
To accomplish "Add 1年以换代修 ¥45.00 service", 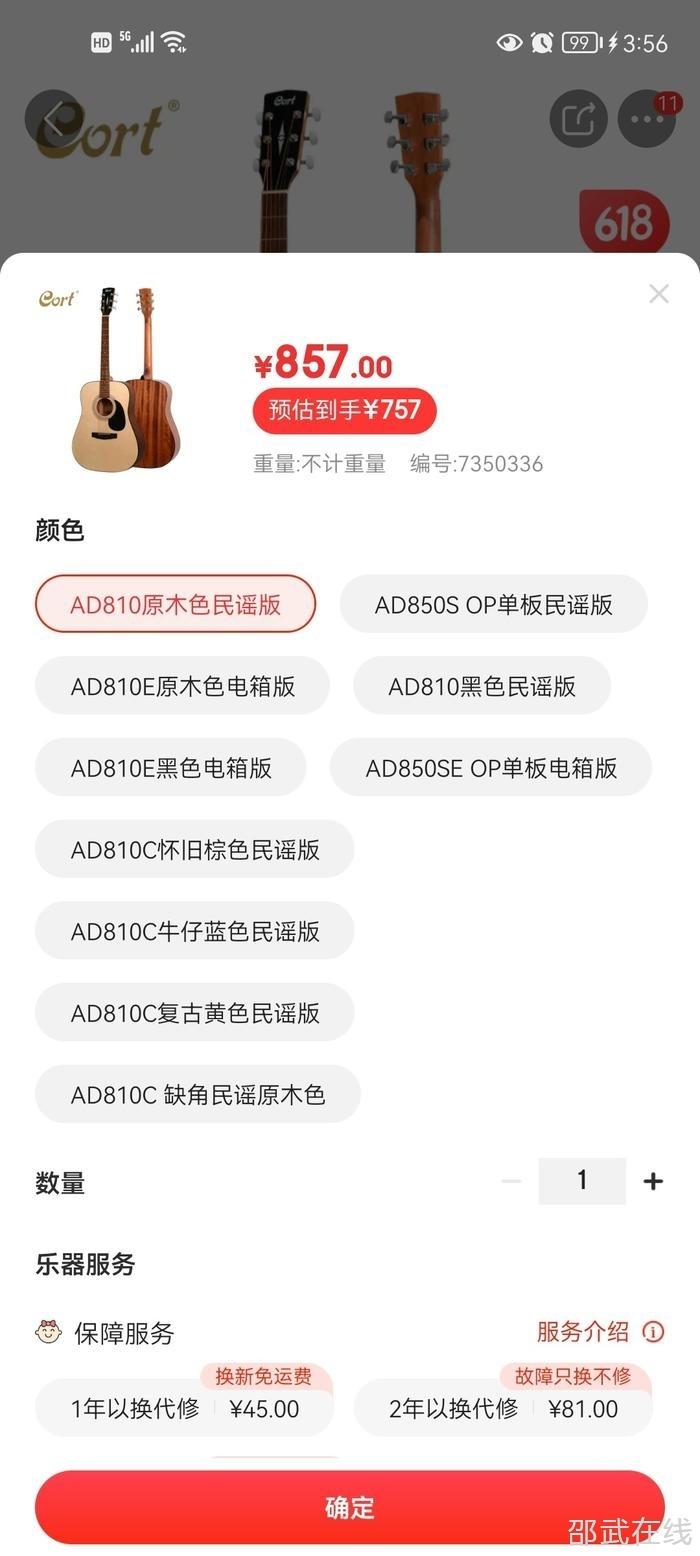I will coord(184,1409).
